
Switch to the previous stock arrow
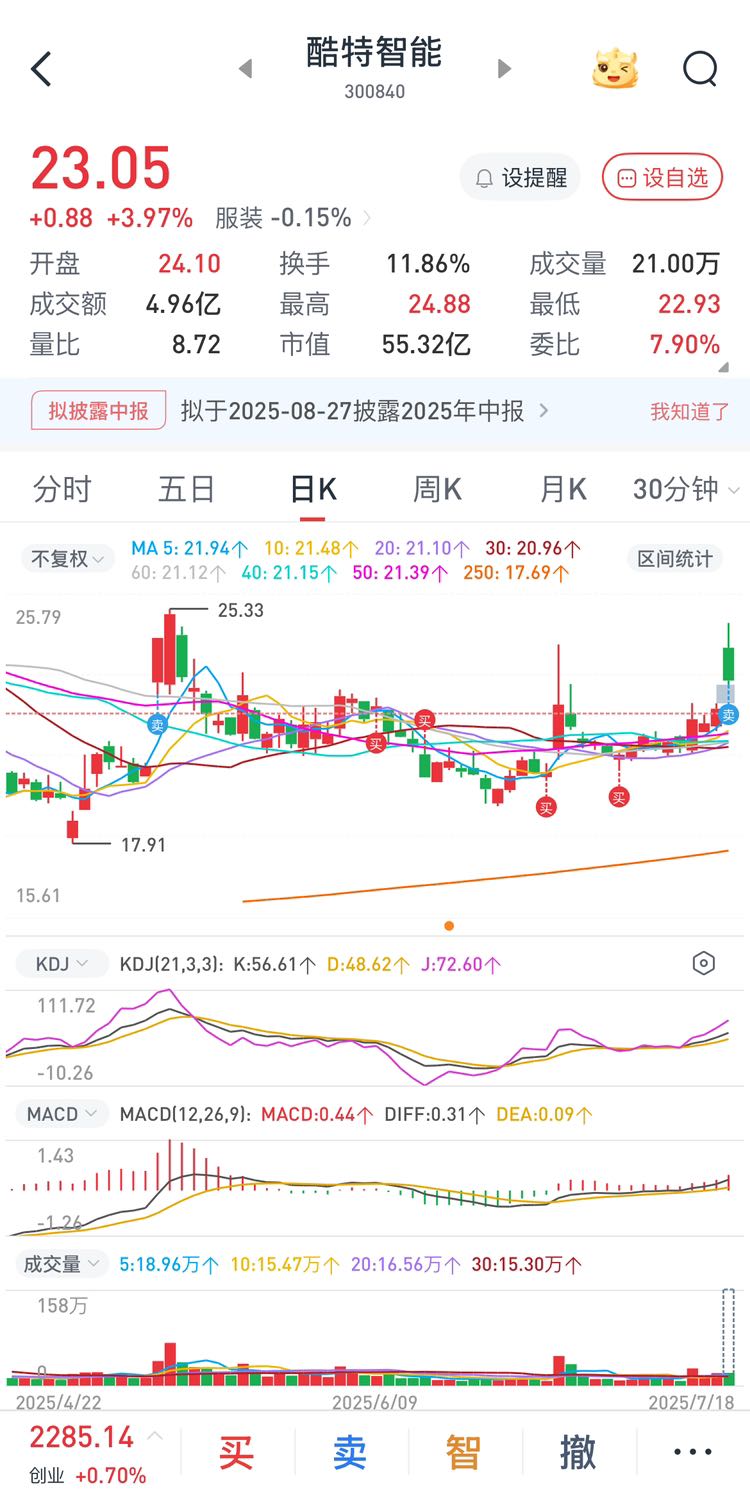[245, 69]
